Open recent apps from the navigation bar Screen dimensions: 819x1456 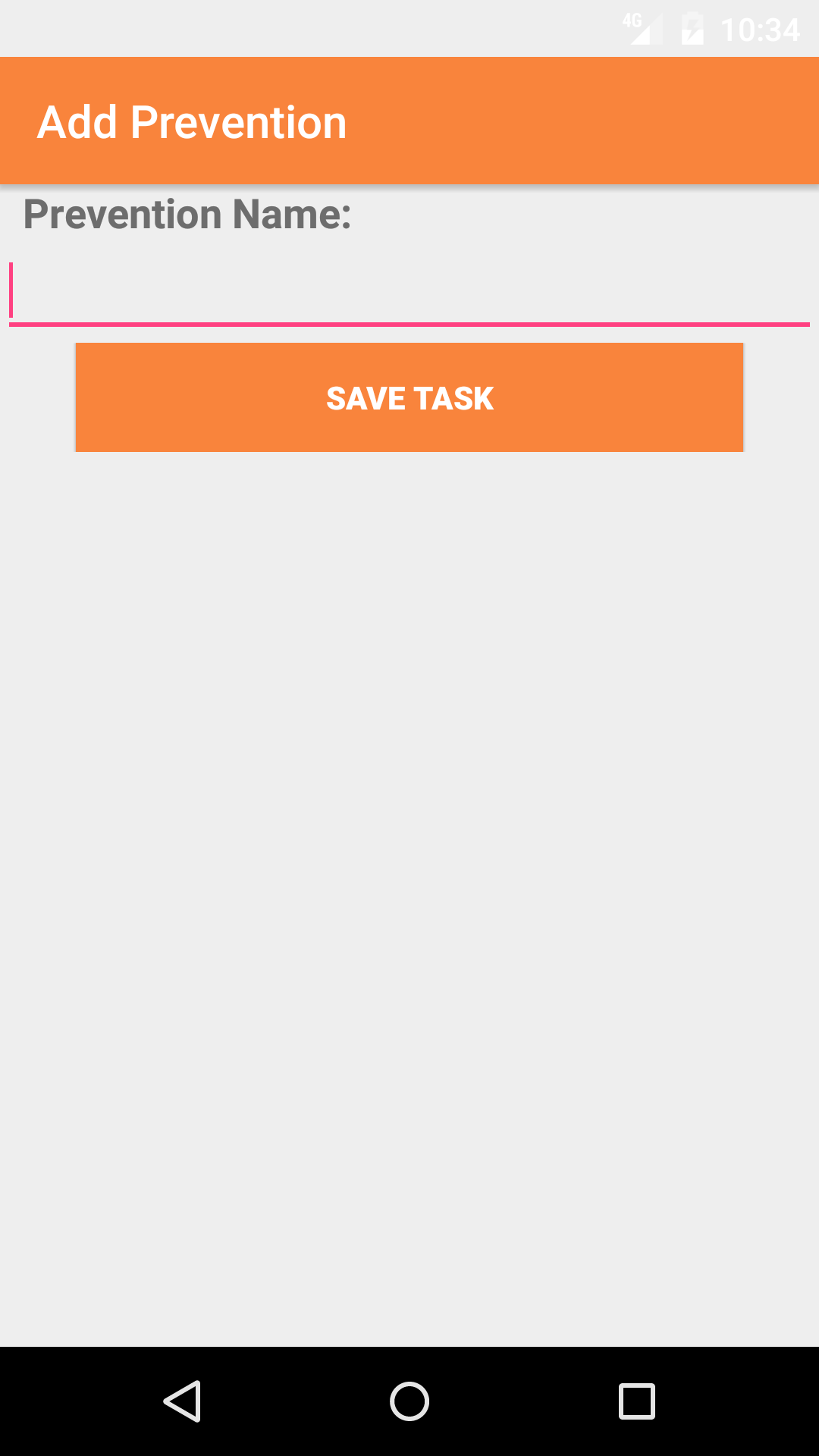pos(637,1401)
